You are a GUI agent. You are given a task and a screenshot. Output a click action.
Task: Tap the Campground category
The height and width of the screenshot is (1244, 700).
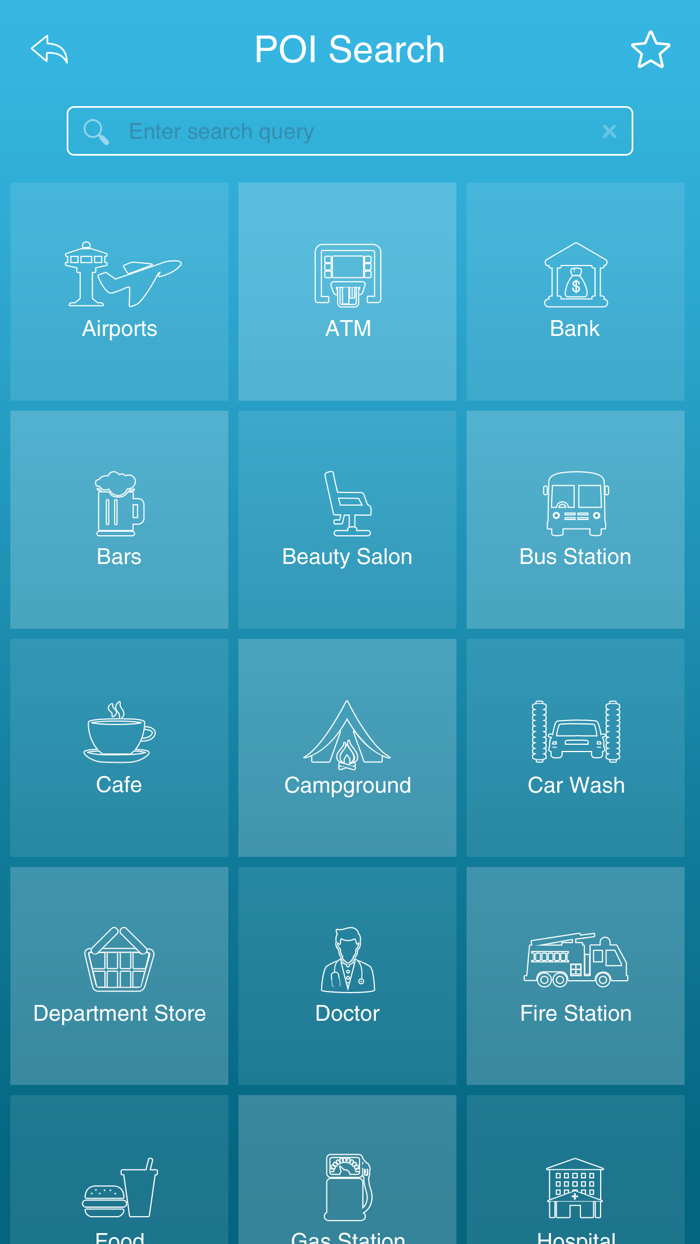coord(347,747)
